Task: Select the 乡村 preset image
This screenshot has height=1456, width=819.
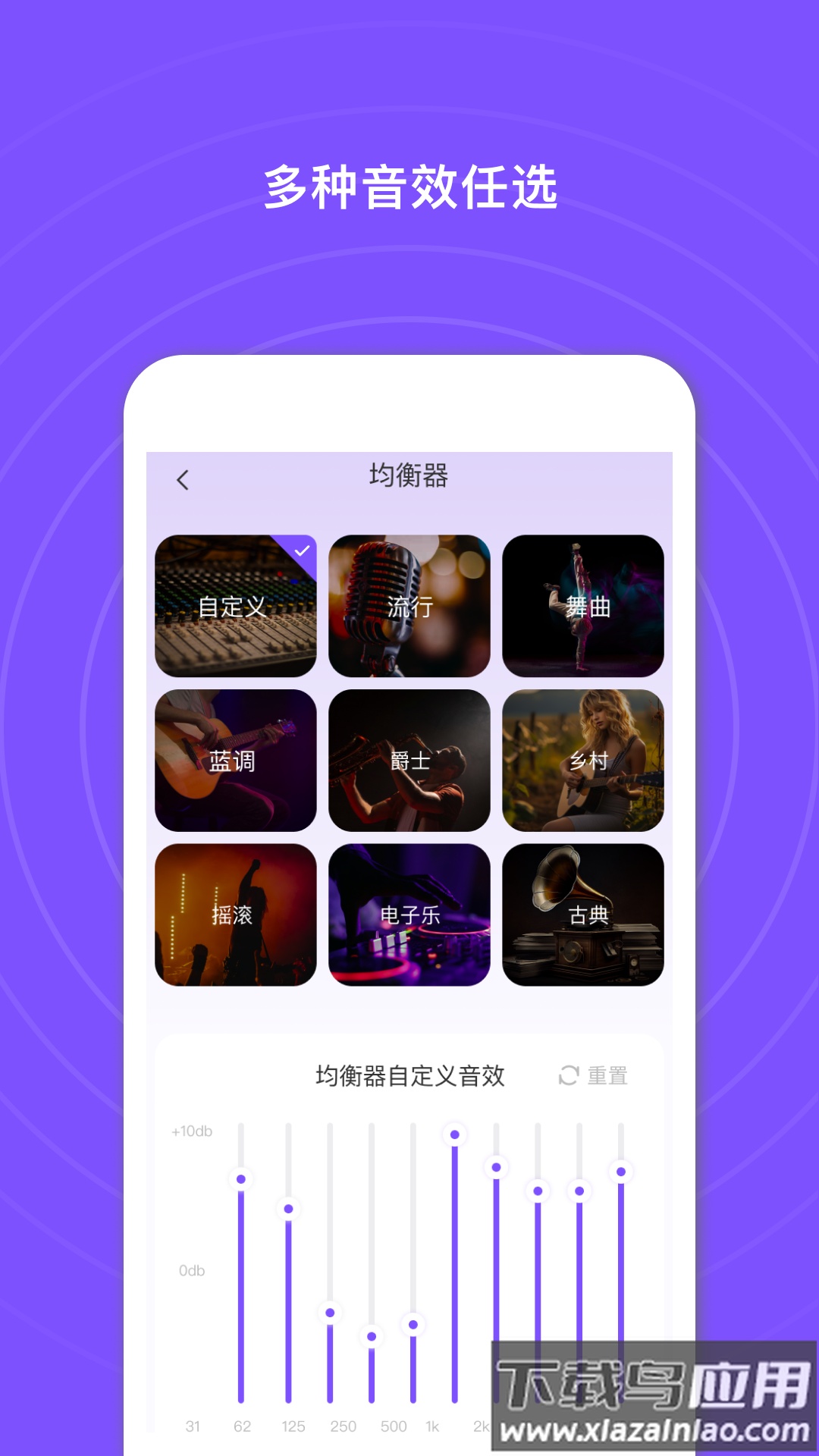Action: click(582, 760)
